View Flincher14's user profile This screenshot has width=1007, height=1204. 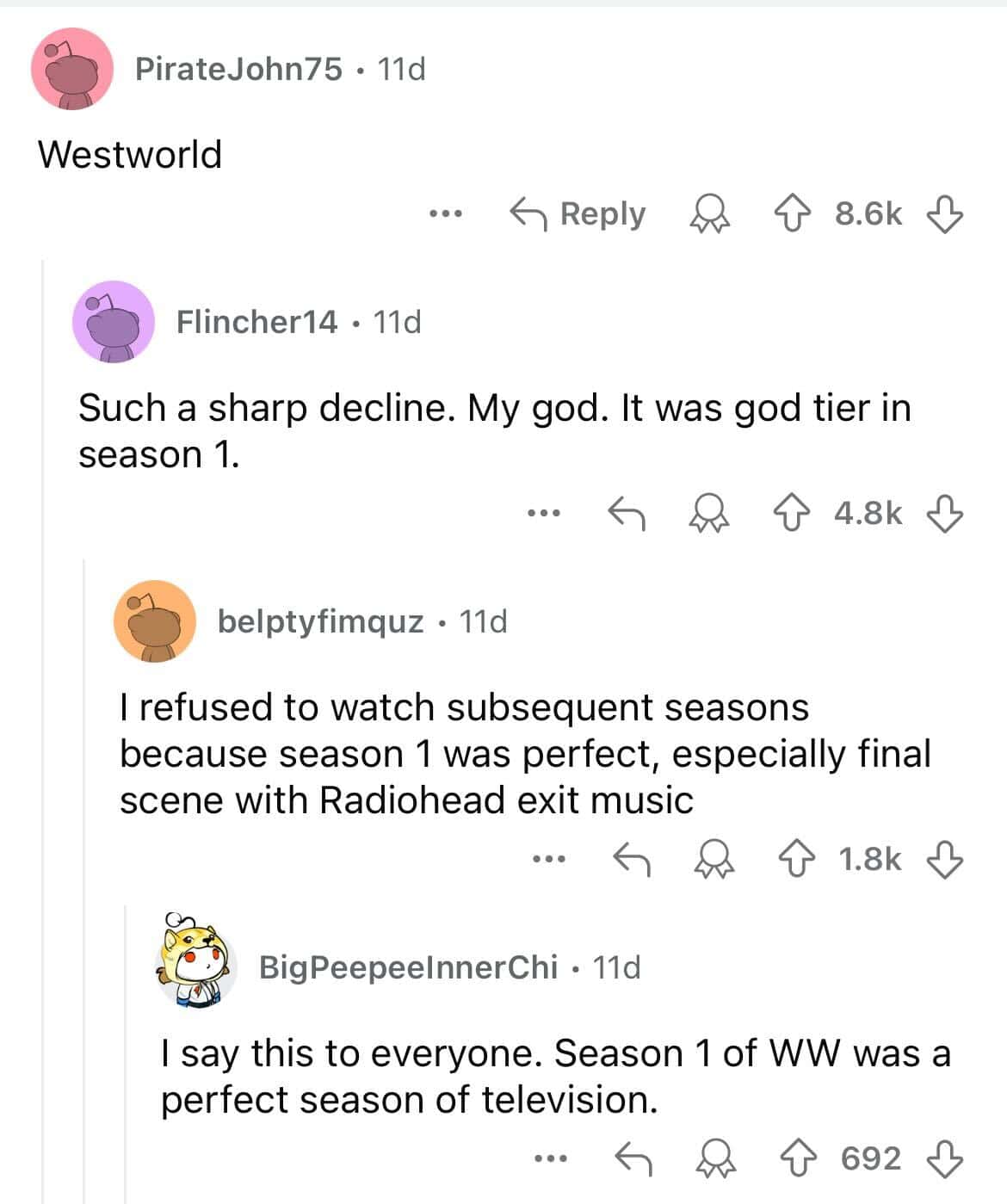(256, 322)
